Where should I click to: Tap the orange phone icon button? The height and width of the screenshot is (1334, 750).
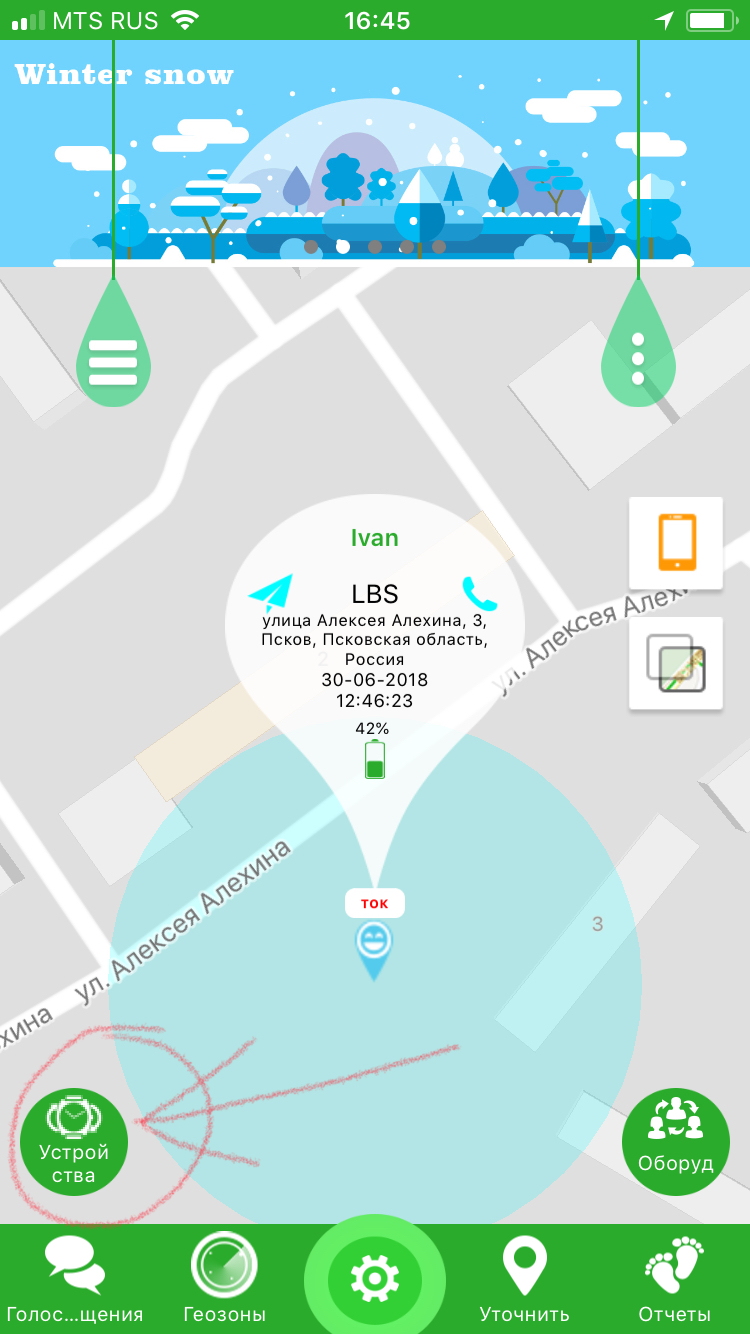click(676, 543)
